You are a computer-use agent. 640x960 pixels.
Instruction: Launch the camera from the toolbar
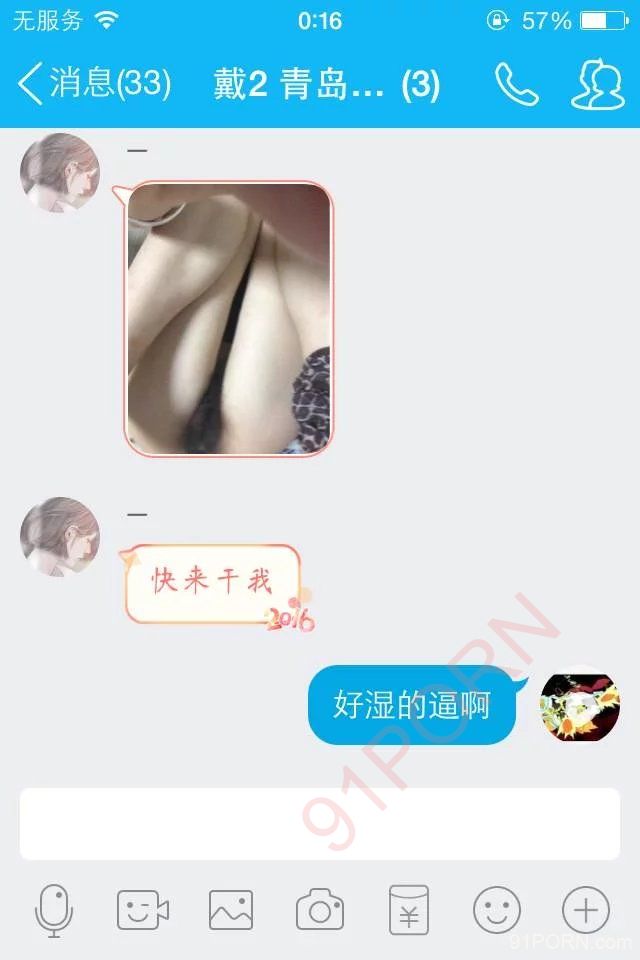point(320,910)
